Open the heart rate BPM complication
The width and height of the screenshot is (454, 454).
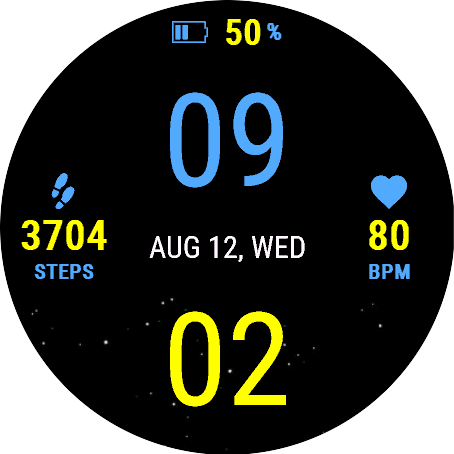(x=389, y=227)
